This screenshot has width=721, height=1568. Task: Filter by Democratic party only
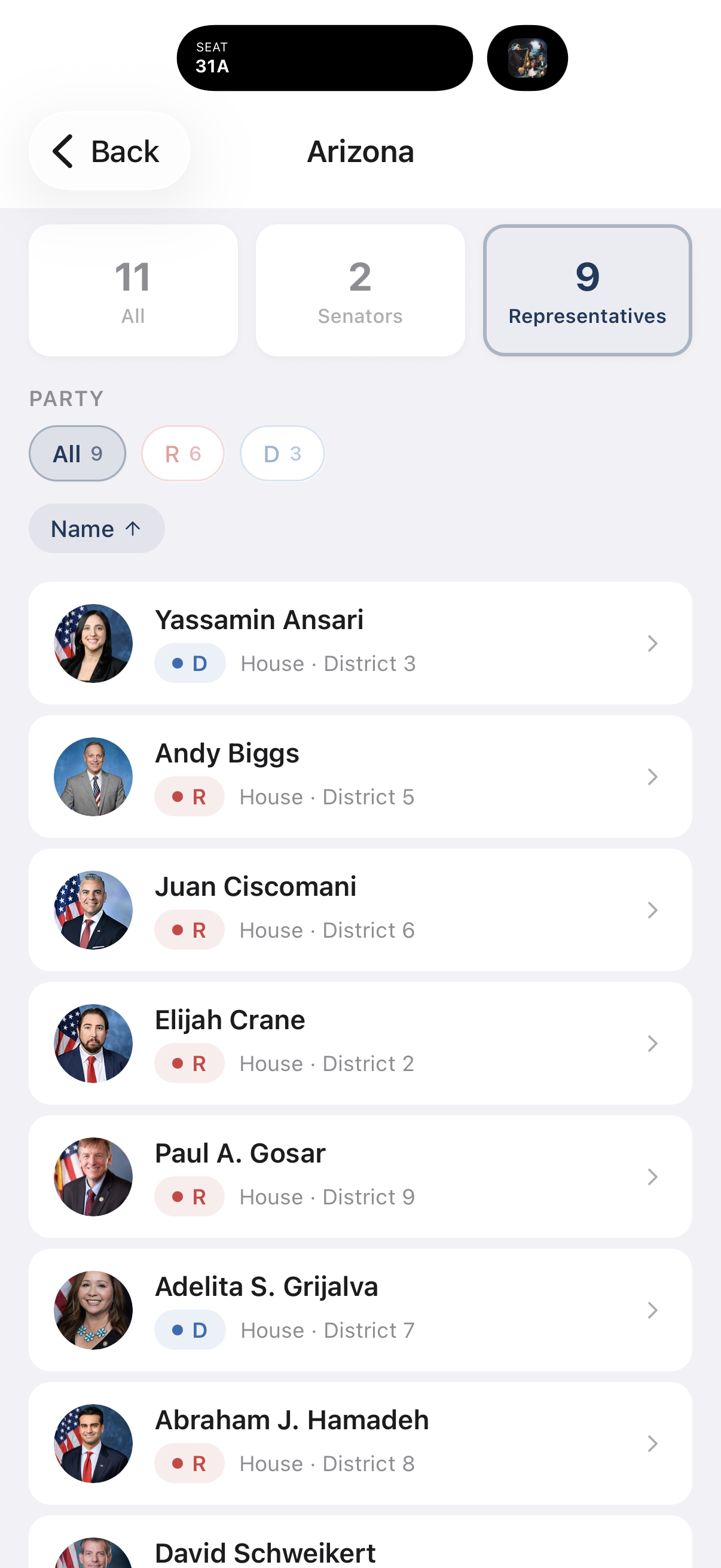coord(282,453)
